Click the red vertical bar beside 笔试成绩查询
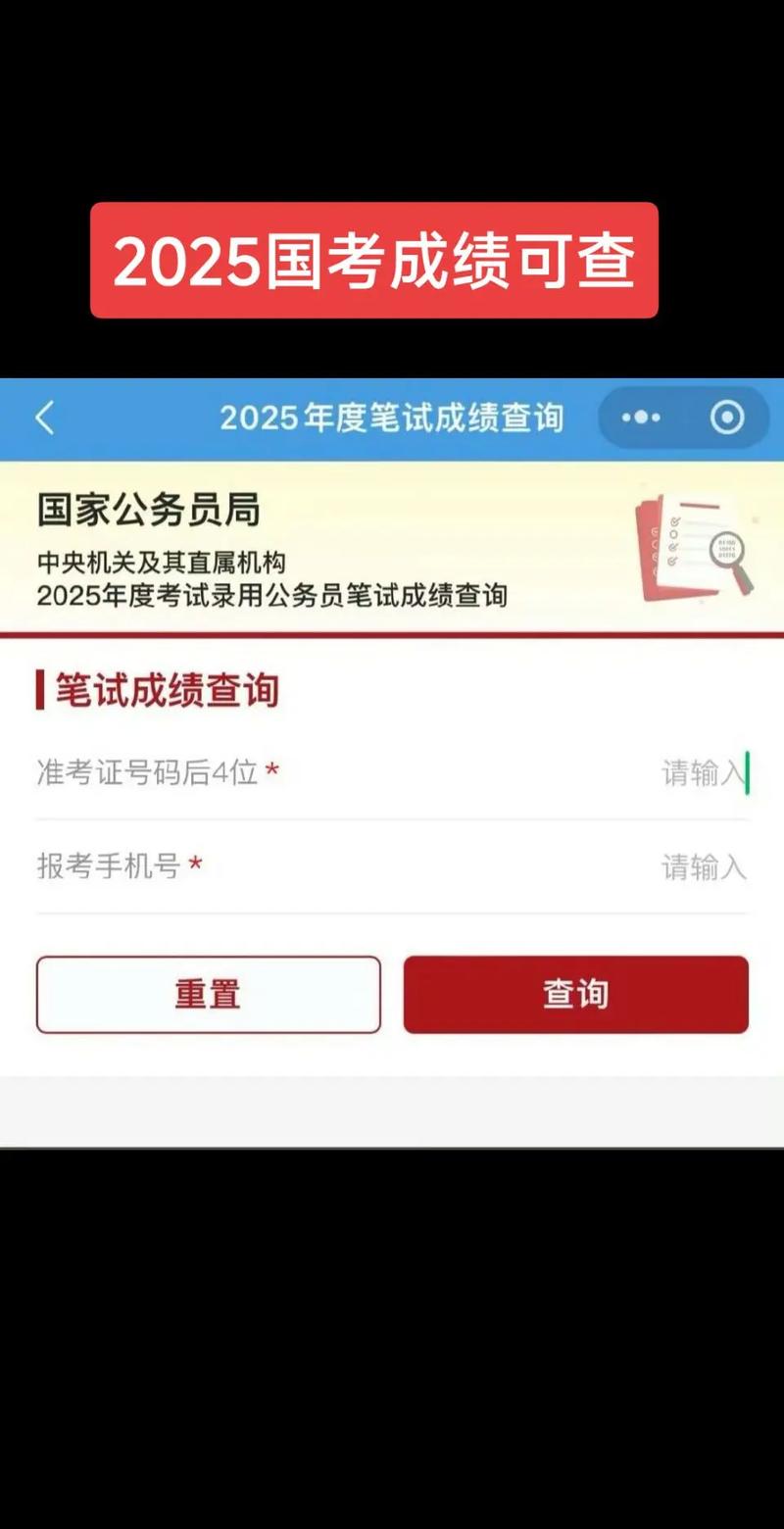The image size is (784, 1529). coord(40,689)
